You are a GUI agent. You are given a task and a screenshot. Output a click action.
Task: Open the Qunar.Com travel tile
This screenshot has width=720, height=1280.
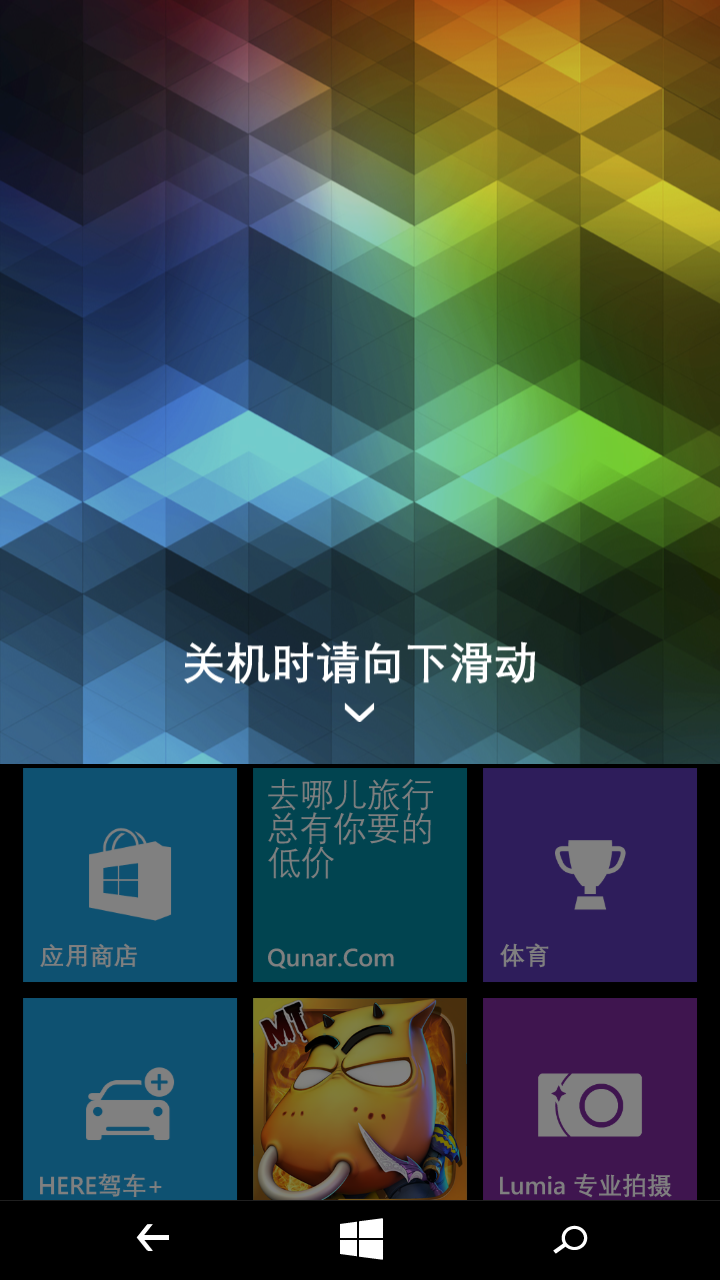360,875
